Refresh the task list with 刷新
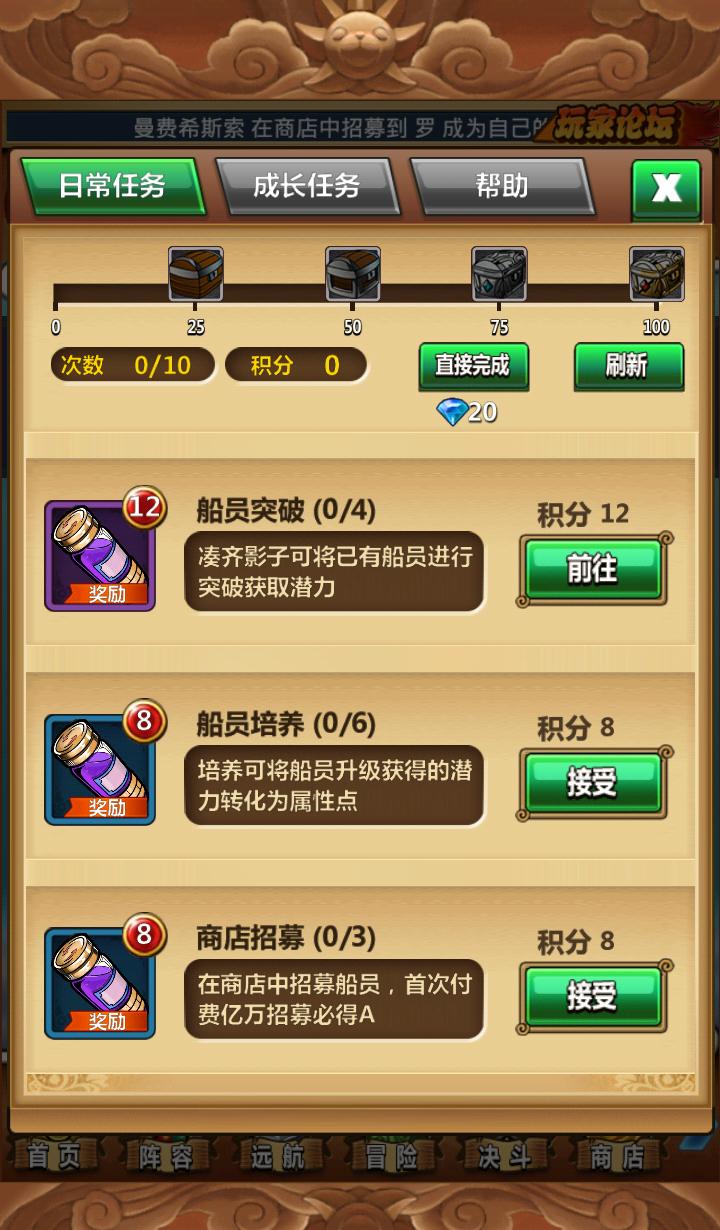Viewport: 720px width, 1230px height. [x=628, y=366]
